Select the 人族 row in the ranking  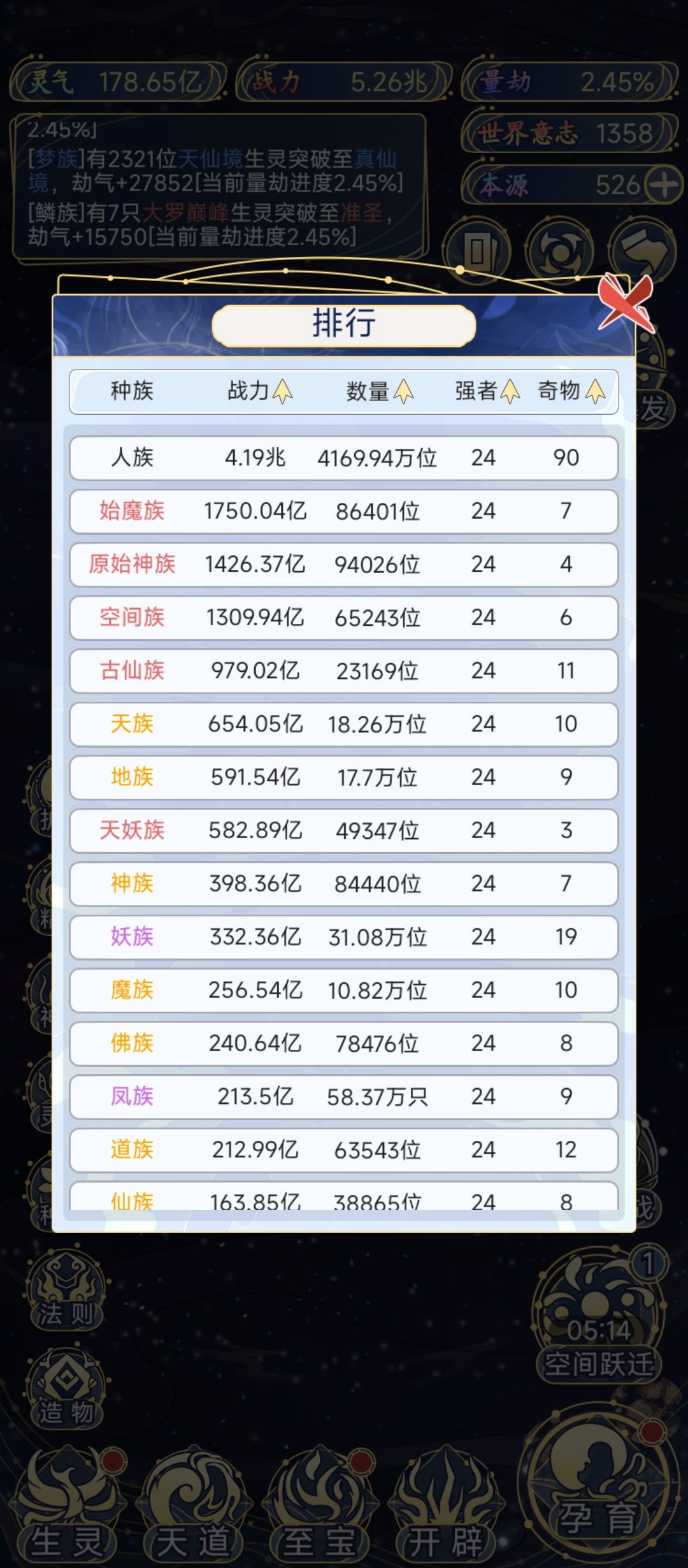coord(344,457)
